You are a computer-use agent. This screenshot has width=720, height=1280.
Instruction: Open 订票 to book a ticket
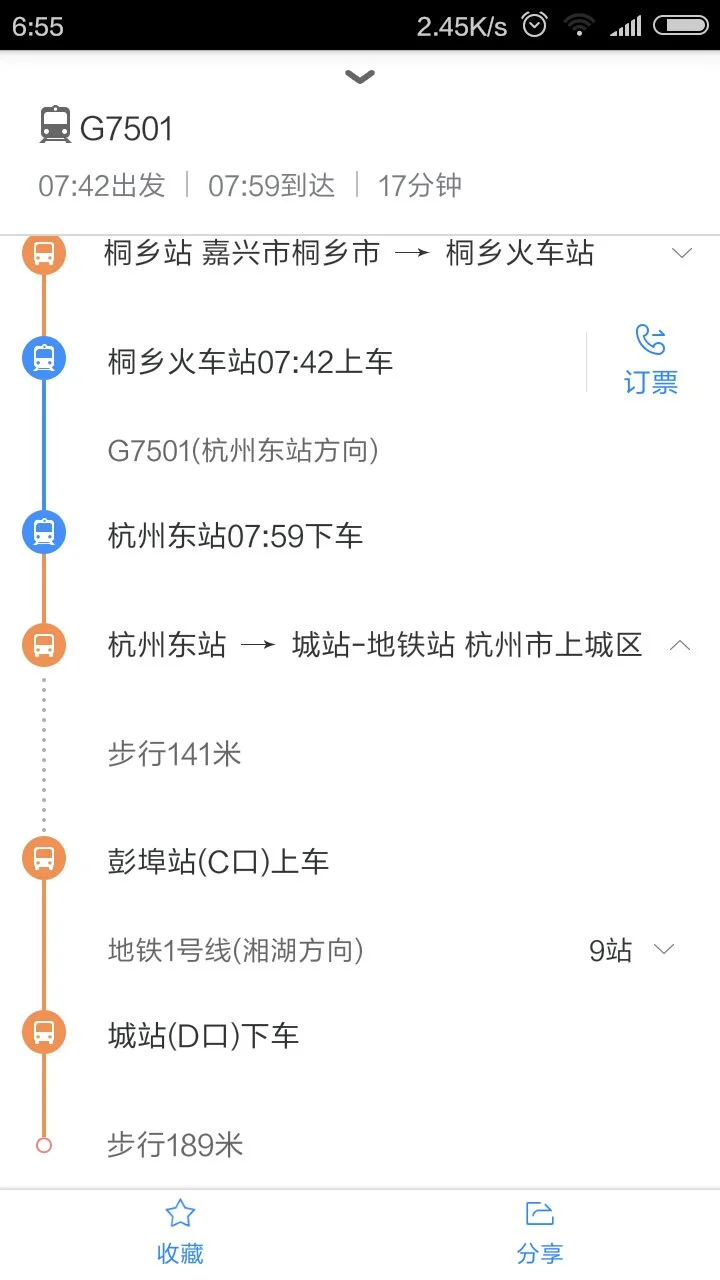tap(651, 383)
